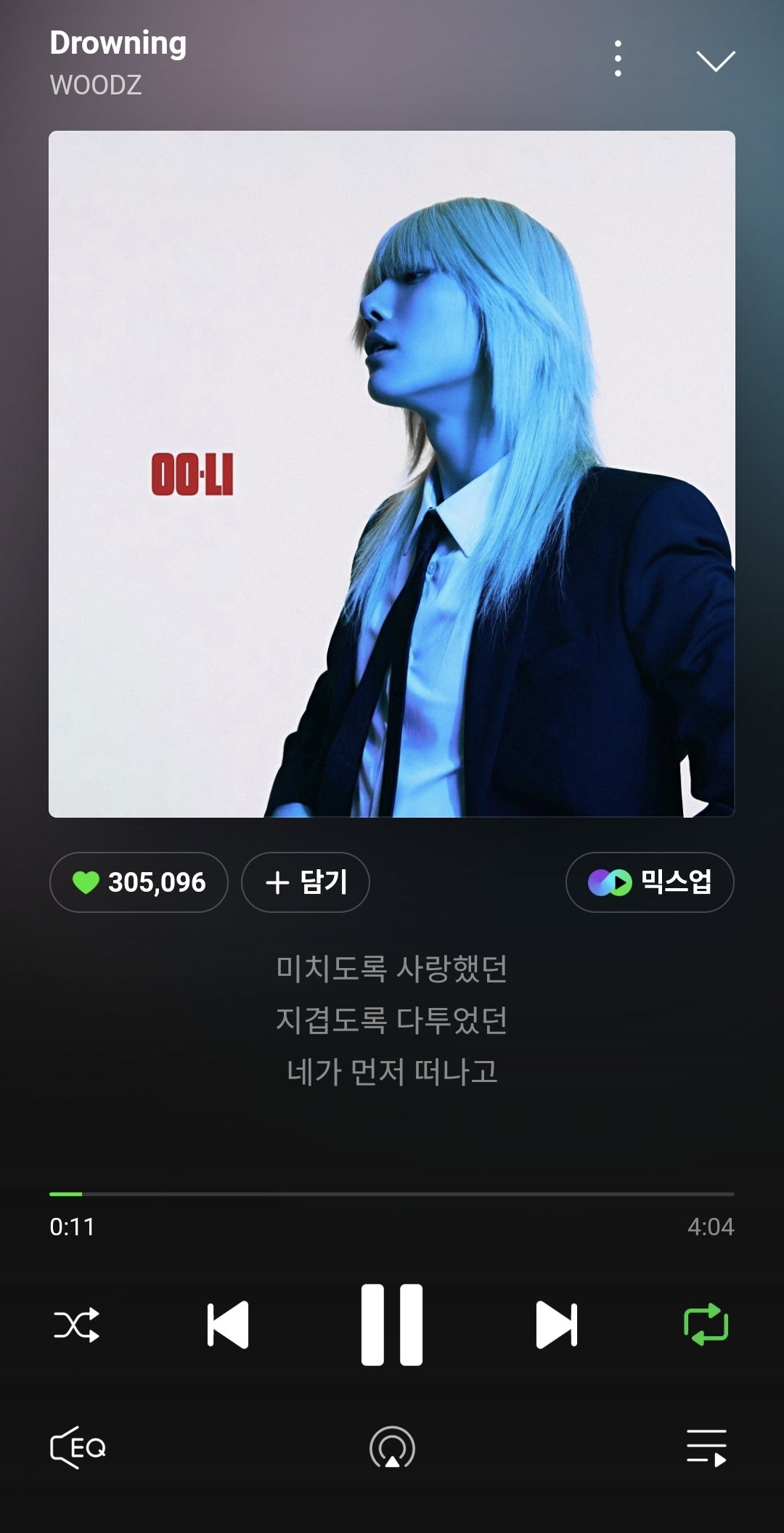The width and height of the screenshot is (784, 1533).
Task: Toggle the green repeat mode button
Action: coord(706,1325)
